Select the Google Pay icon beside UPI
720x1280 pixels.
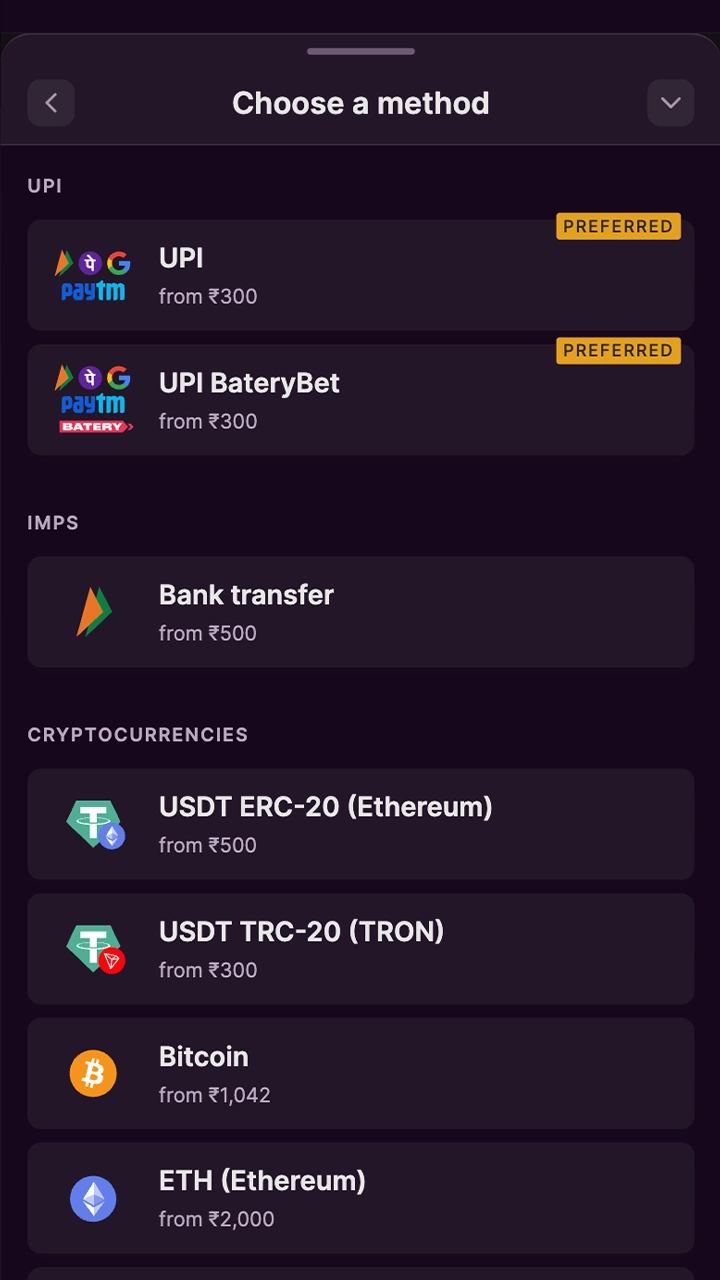pyautogui.click(x=118, y=263)
